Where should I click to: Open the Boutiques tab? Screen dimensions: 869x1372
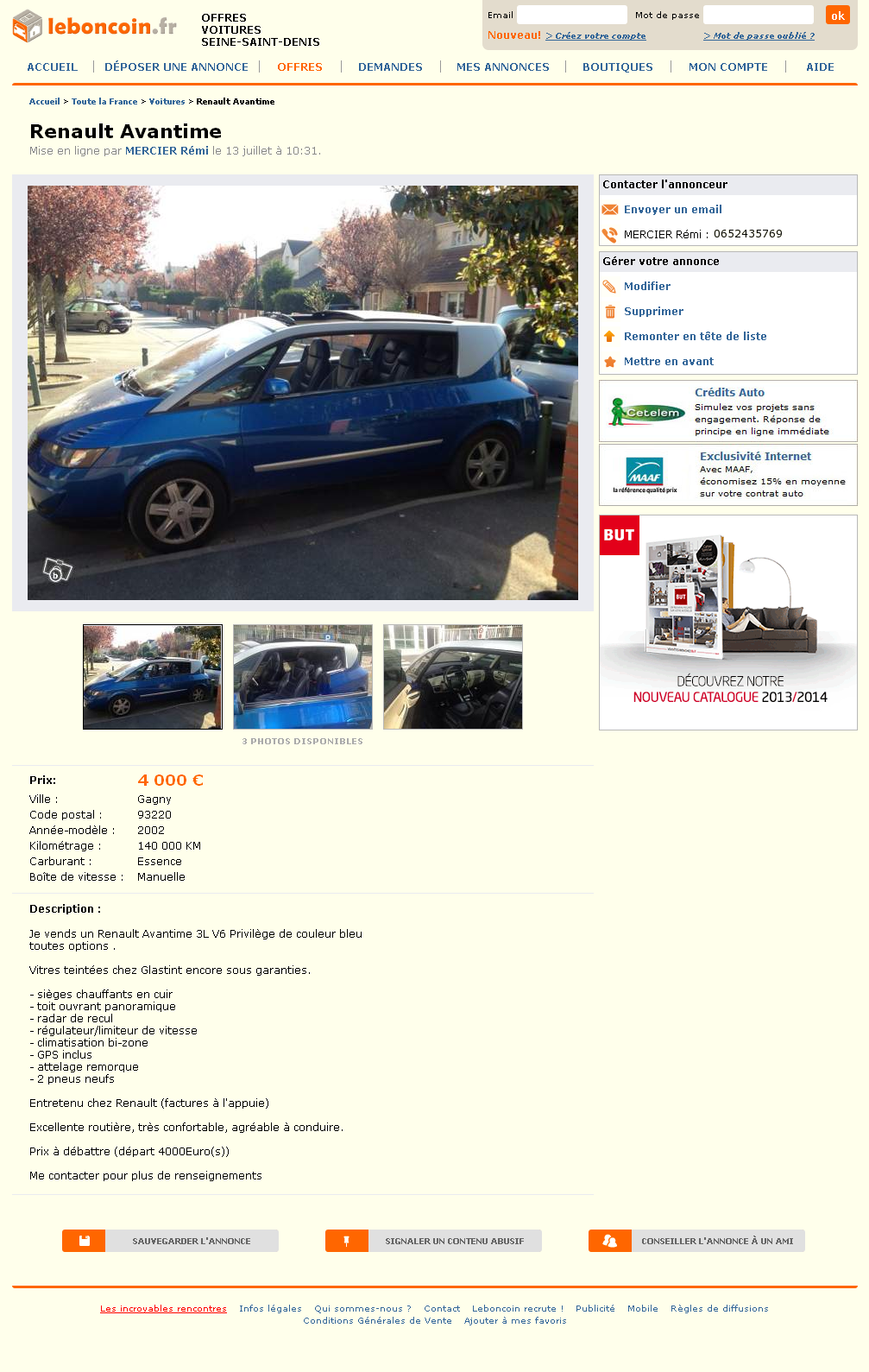point(617,66)
